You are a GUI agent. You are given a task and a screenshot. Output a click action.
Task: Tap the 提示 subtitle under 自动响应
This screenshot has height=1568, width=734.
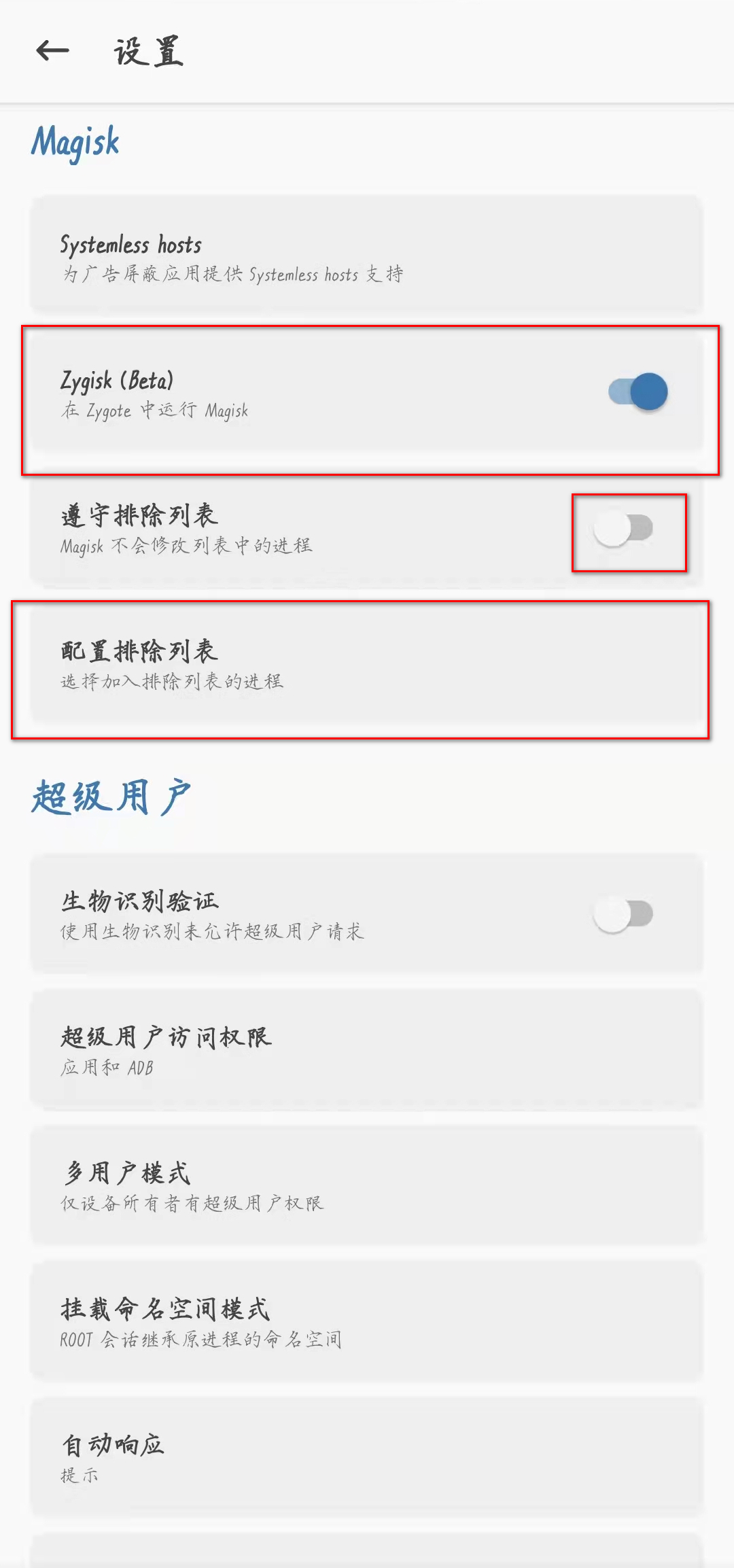pos(80,1476)
